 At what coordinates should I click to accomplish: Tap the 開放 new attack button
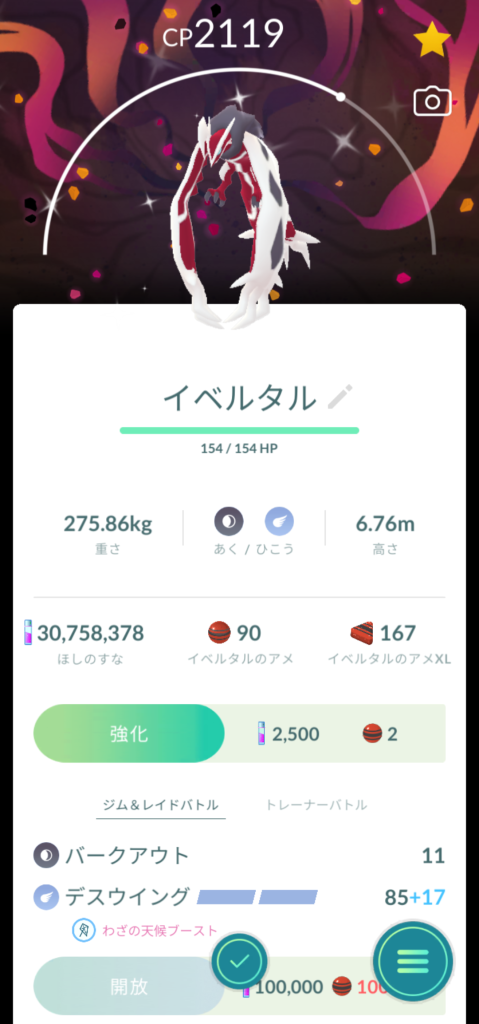point(129,986)
